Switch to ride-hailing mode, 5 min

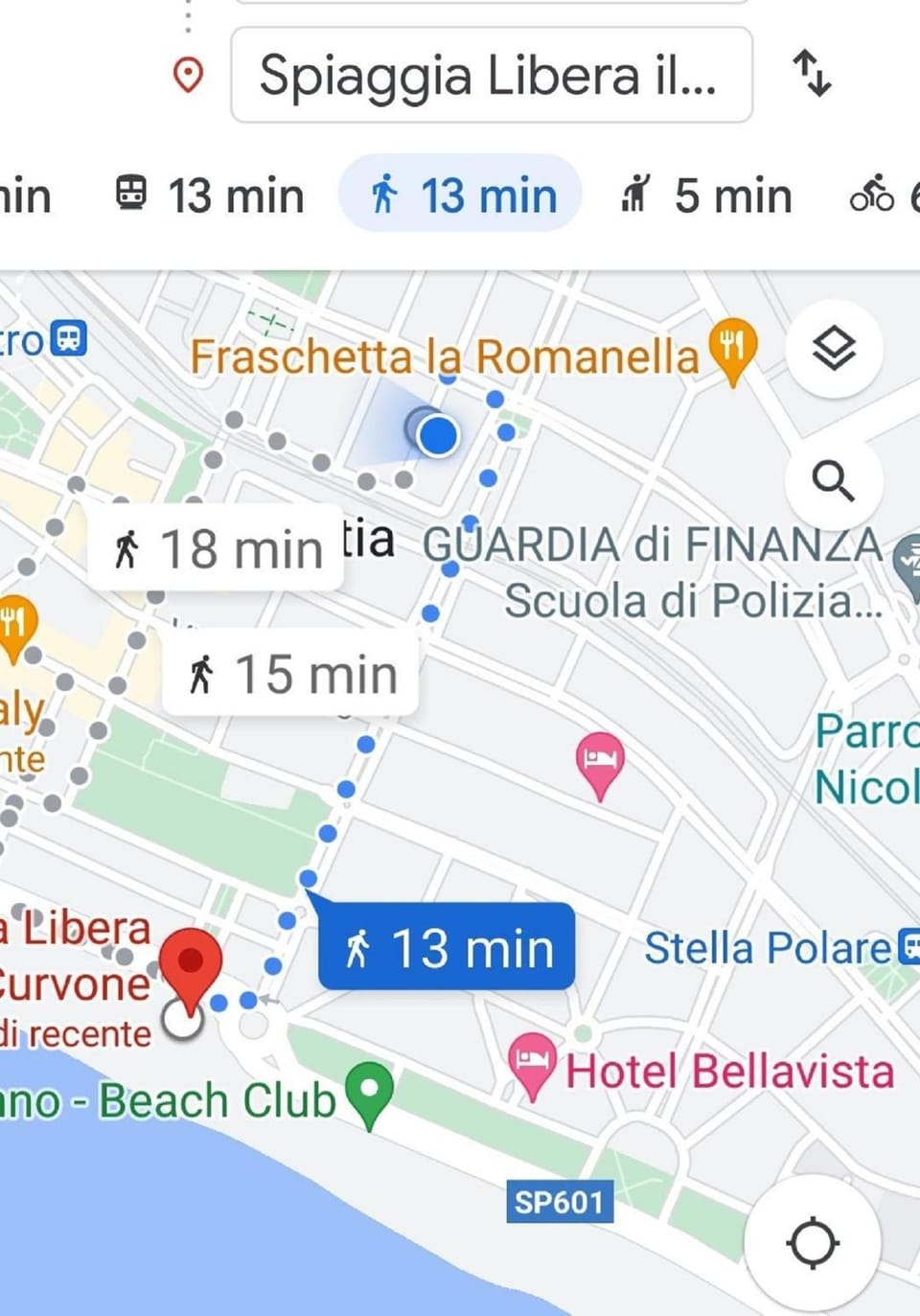tap(706, 196)
